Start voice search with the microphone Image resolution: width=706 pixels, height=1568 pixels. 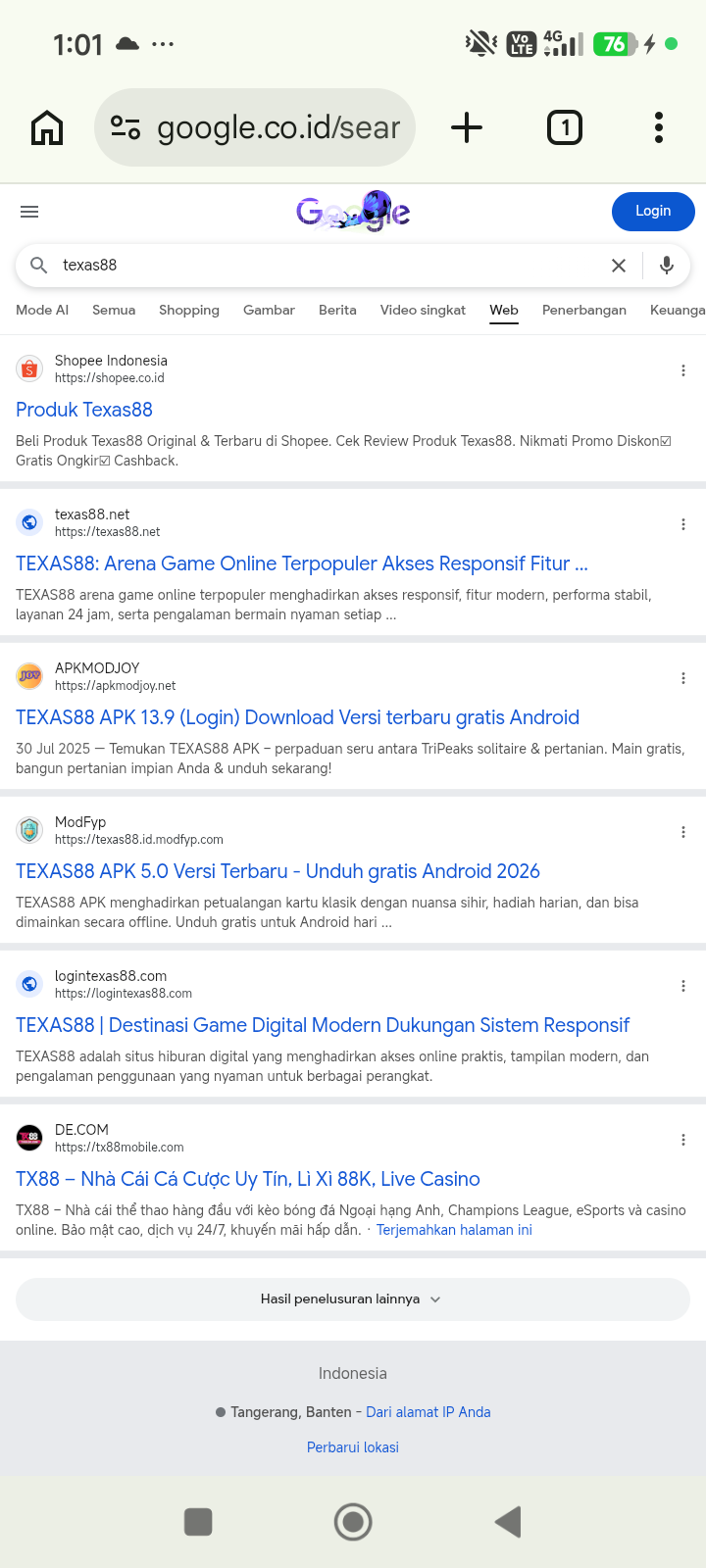point(667,266)
